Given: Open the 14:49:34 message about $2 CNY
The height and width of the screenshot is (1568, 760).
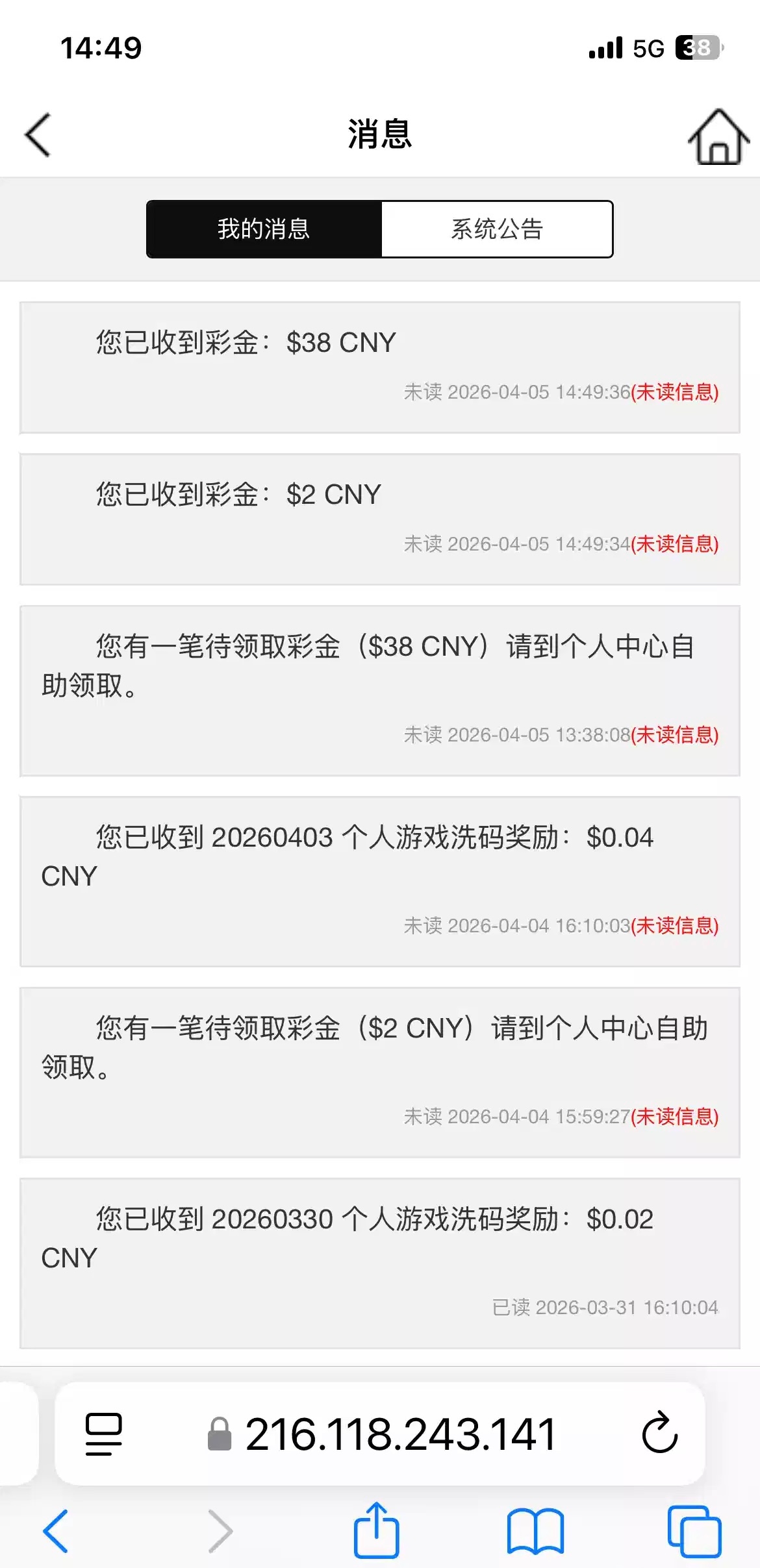Looking at the screenshot, I should tap(380, 519).
